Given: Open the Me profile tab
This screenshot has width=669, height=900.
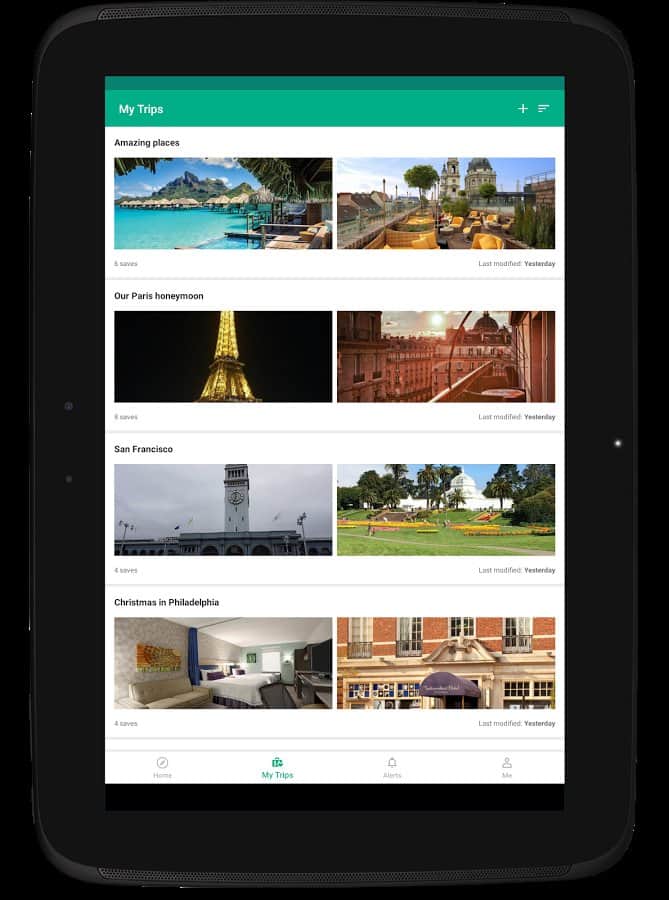Looking at the screenshot, I should [507, 767].
